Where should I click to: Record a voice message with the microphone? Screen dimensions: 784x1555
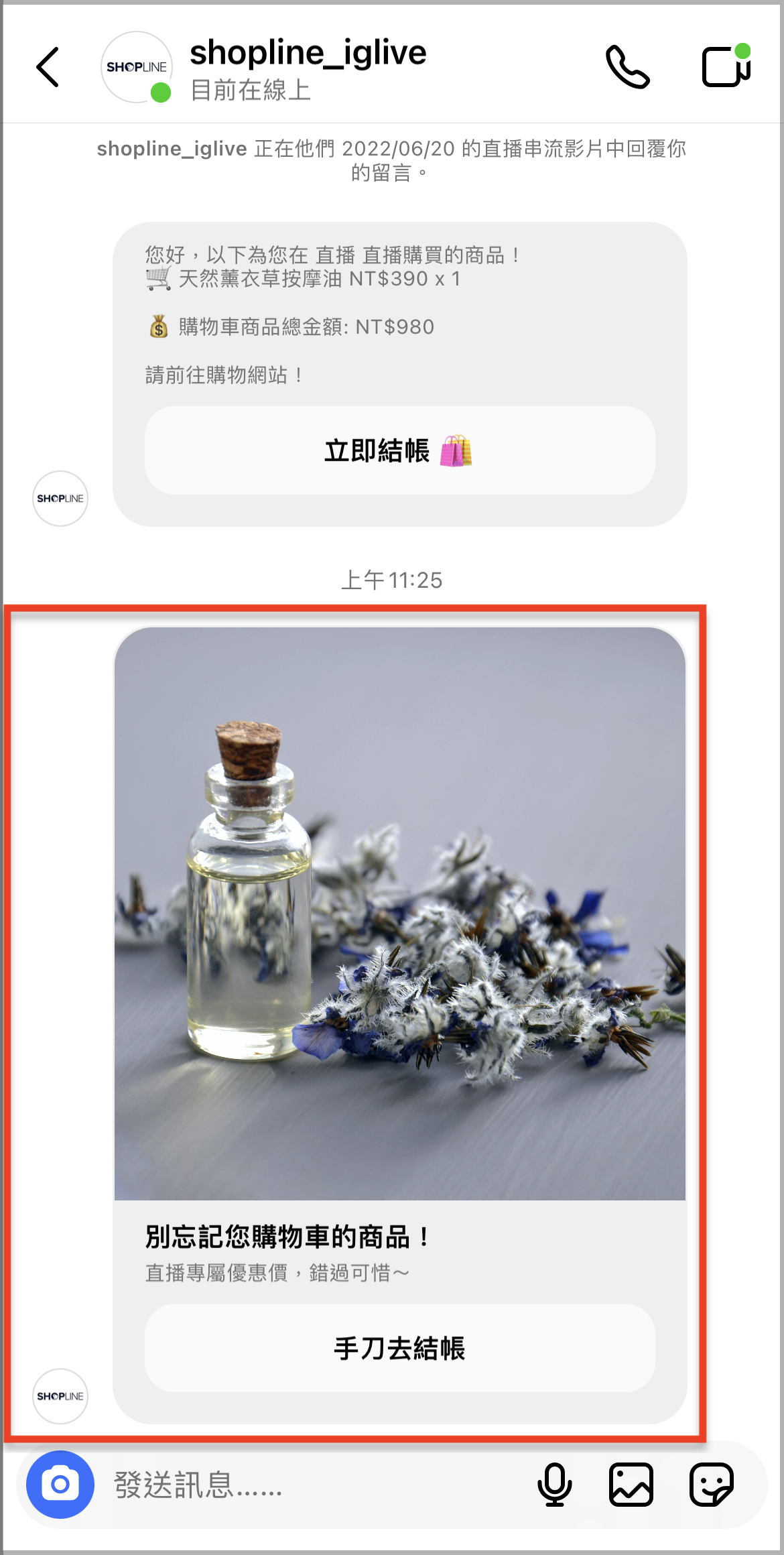(555, 1485)
